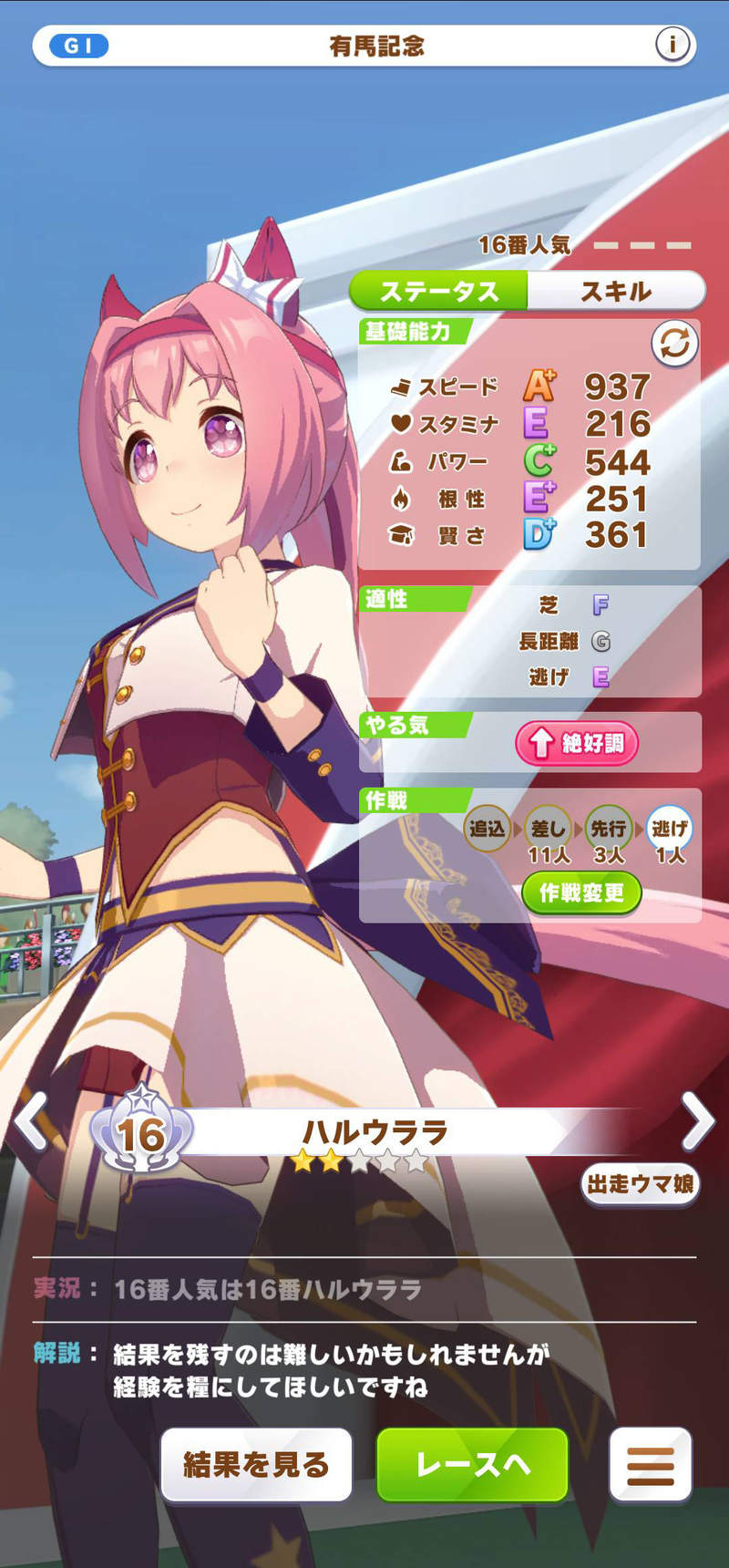
Task: Select the ステータス tab
Action: 439,291
